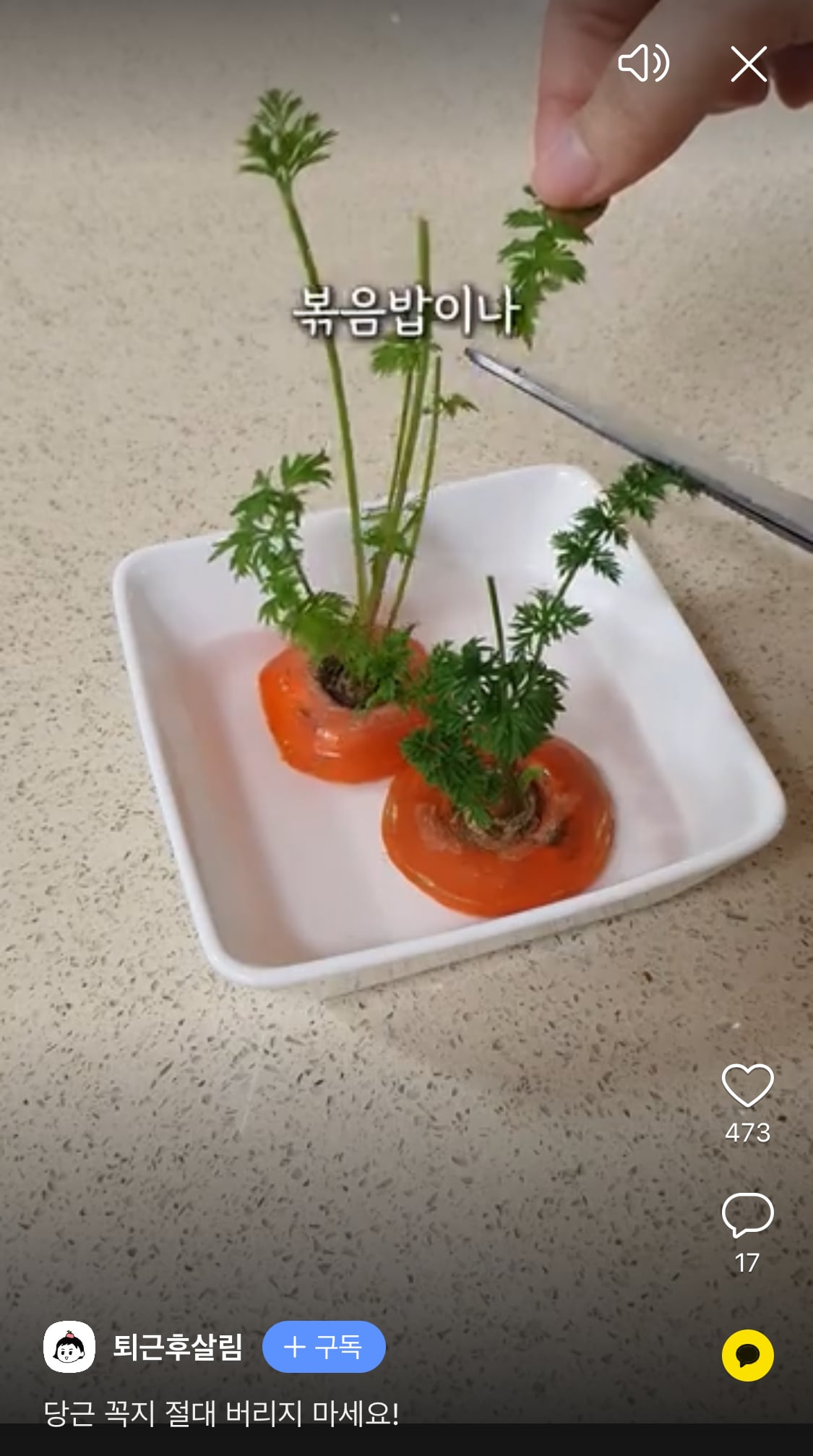This screenshot has height=1456, width=813.
Task: Open the 퇴근후살림 channel profile
Action: pyautogui.click(x=177, y=1347)
